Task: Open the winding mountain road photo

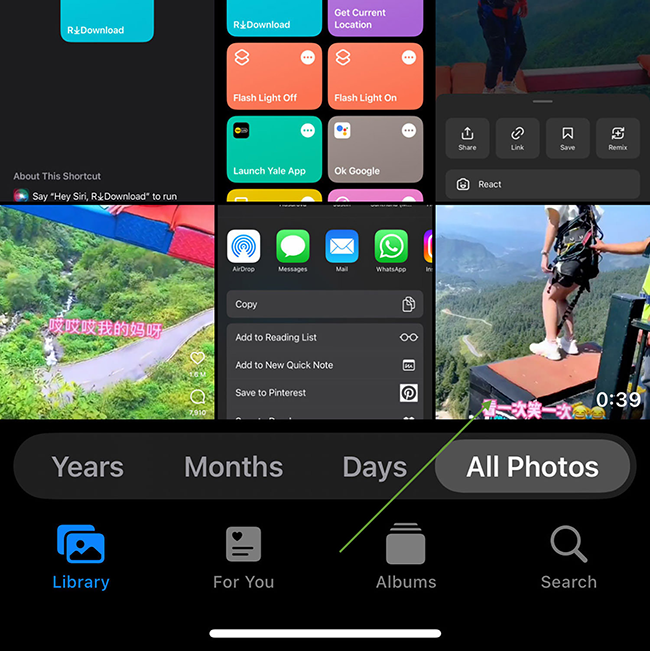Action: point(107,312)
